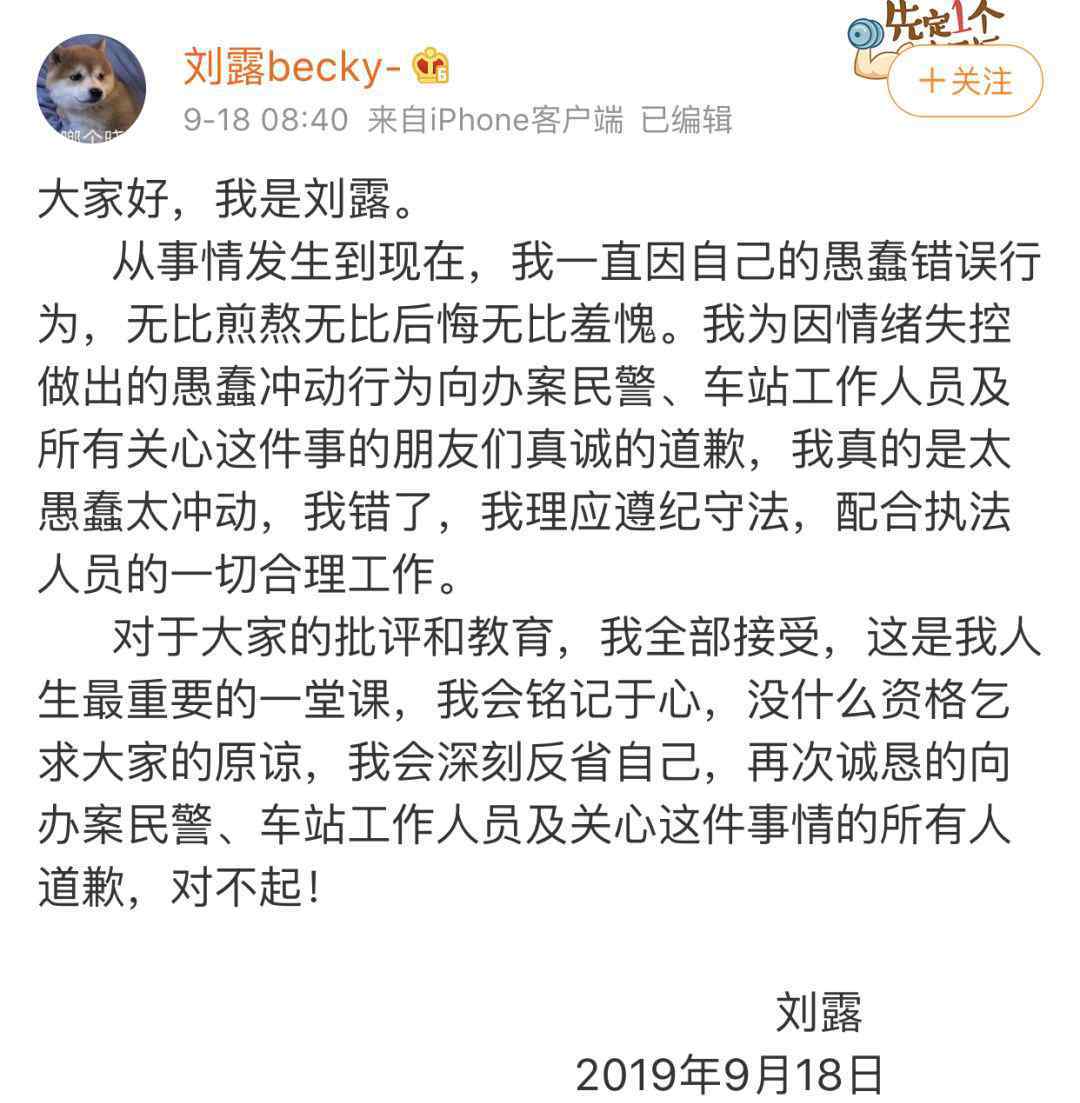The width and height of the screenshot is (1080, 1103).
Task: Open the username 刘露becky- profile link
Action: coord(292,67)
